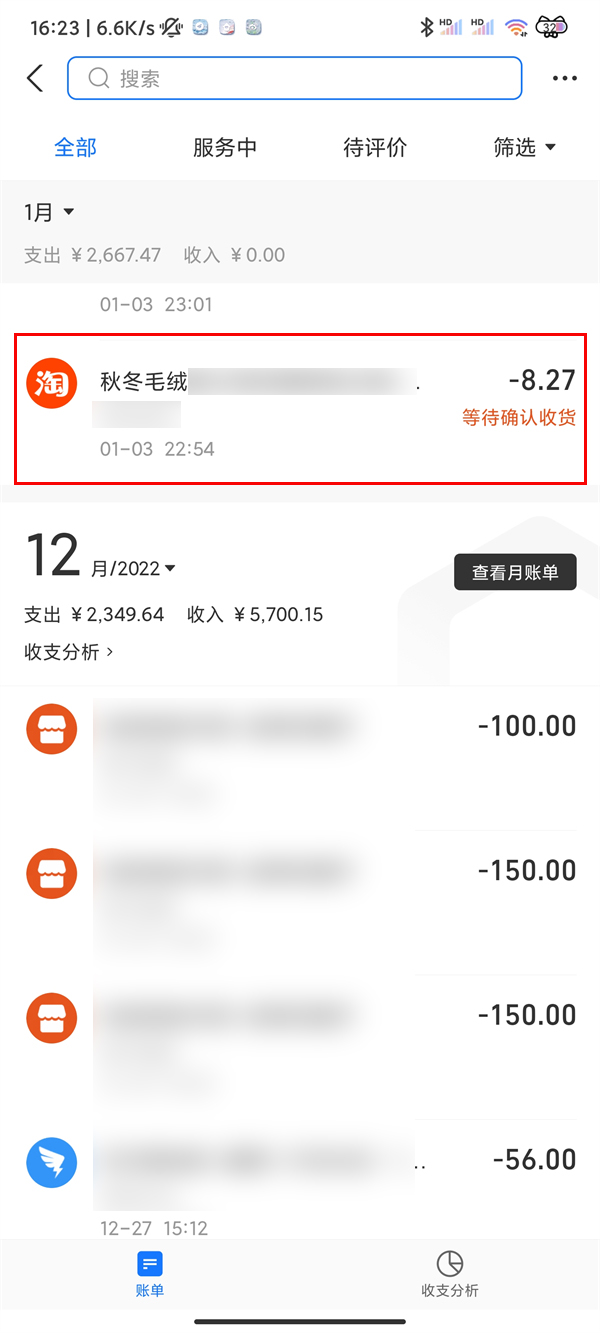Expand the 筛选 filter dropdown

pyautogui.click(x=524, y=148)
